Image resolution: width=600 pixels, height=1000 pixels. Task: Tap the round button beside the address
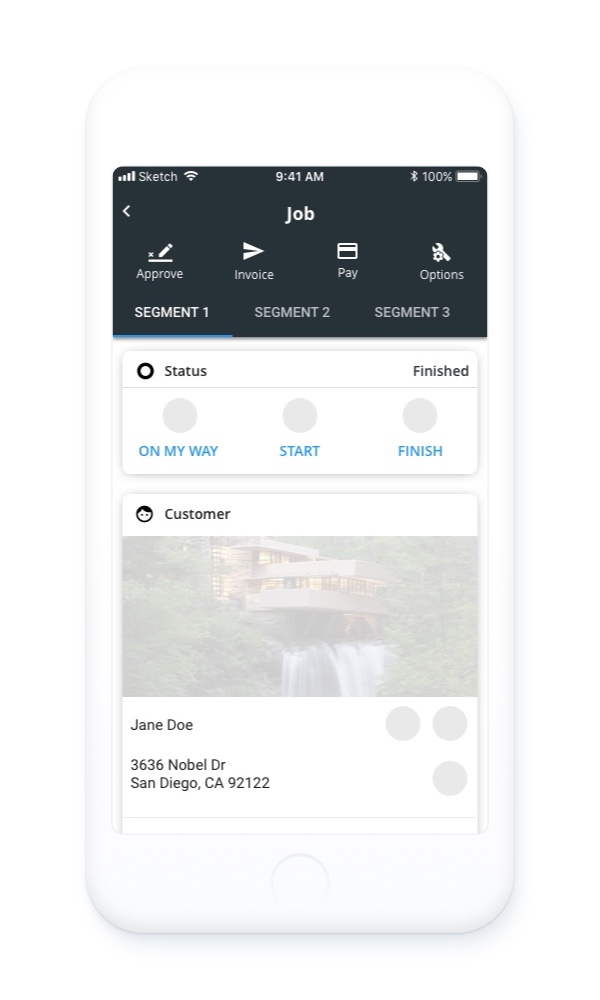(x=450, y=778)
